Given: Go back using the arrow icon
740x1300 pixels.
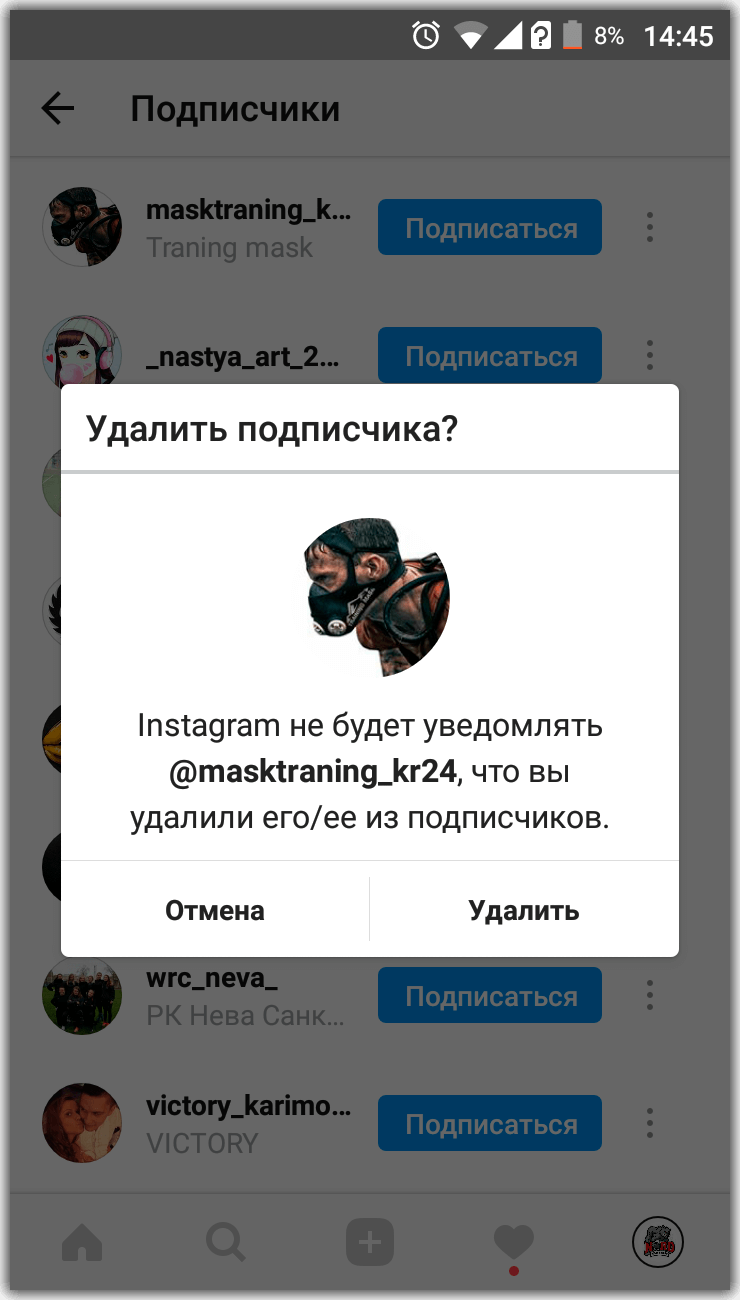Looking at the screenshot, I should coord(58,108).
